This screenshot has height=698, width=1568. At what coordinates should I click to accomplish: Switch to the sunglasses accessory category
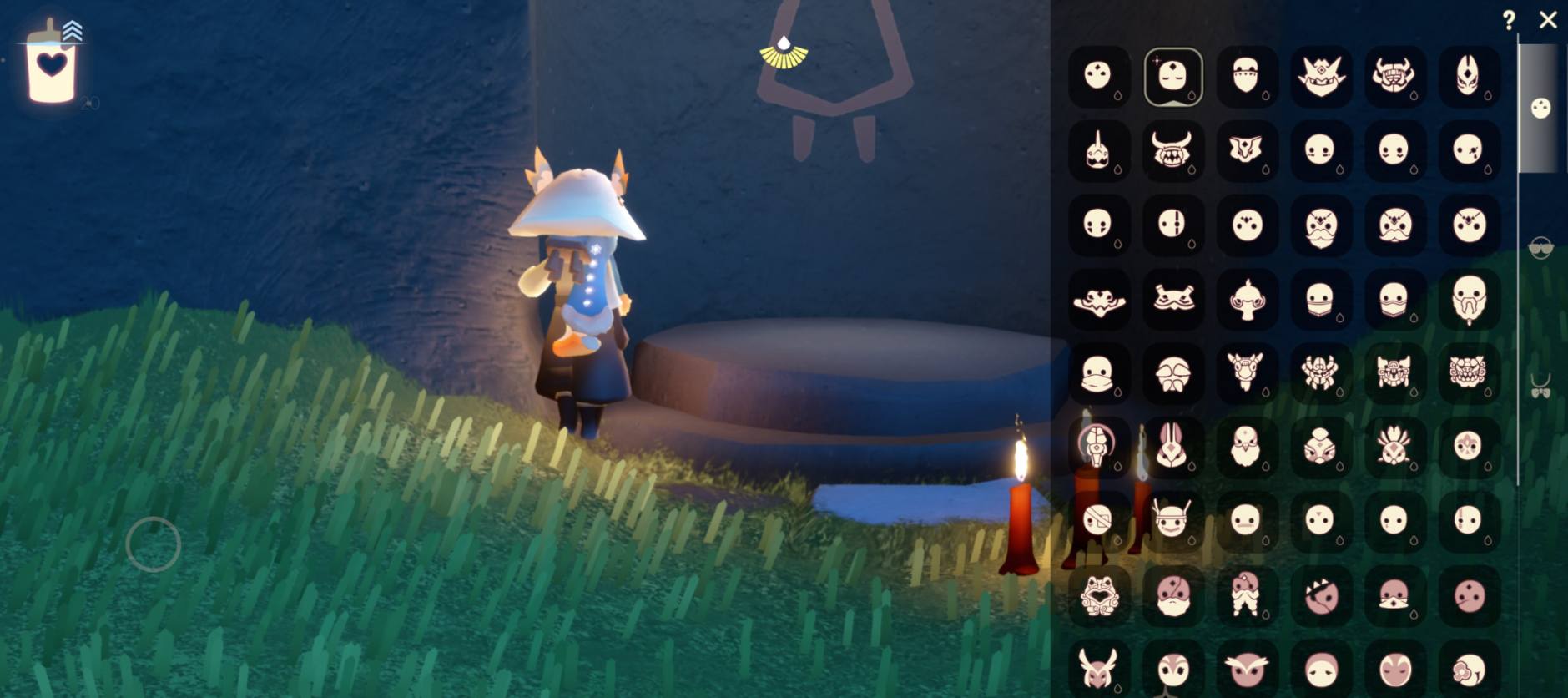coord(1540,247)
